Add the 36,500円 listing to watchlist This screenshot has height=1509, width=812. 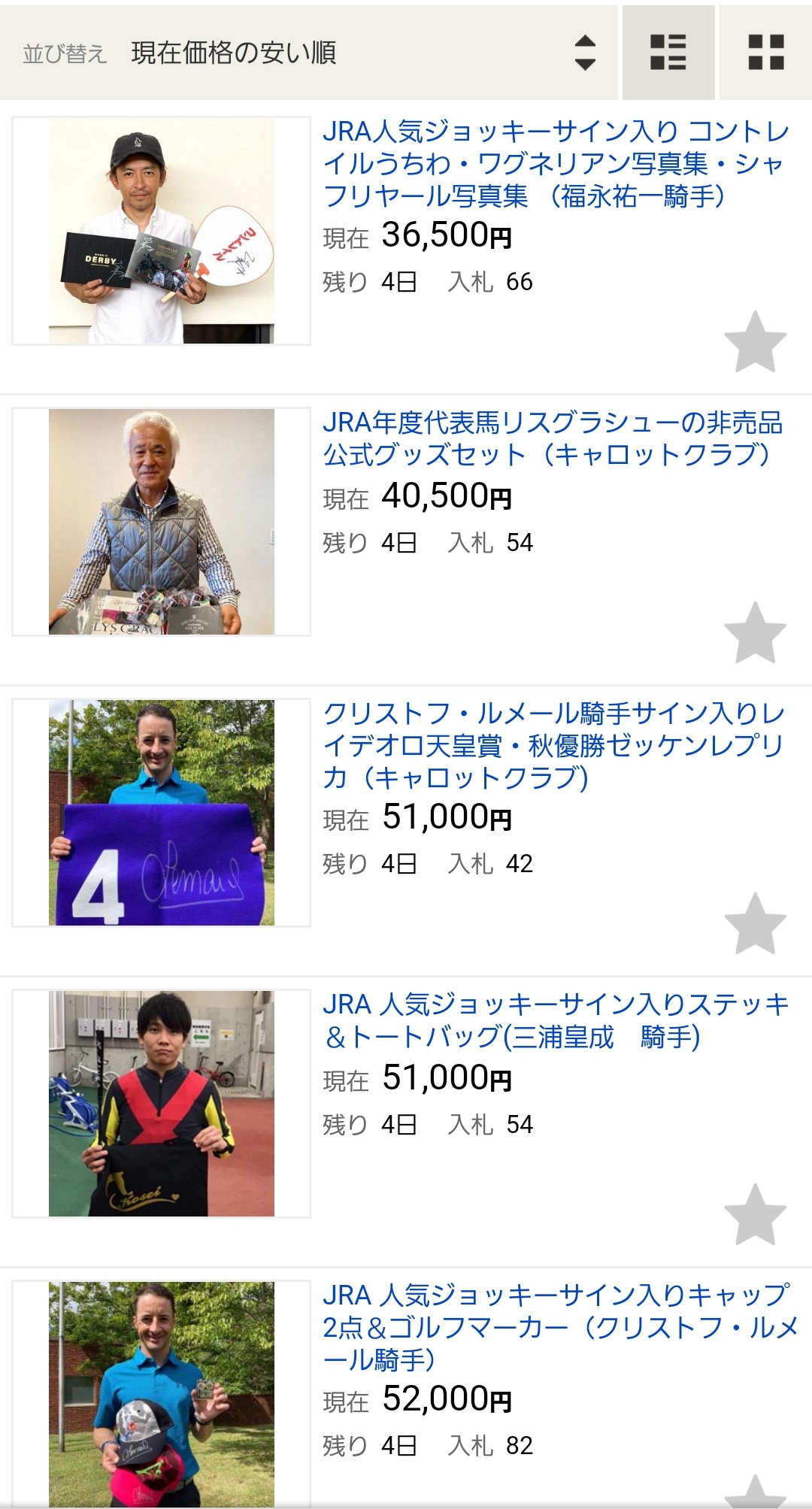coord(755,342)
